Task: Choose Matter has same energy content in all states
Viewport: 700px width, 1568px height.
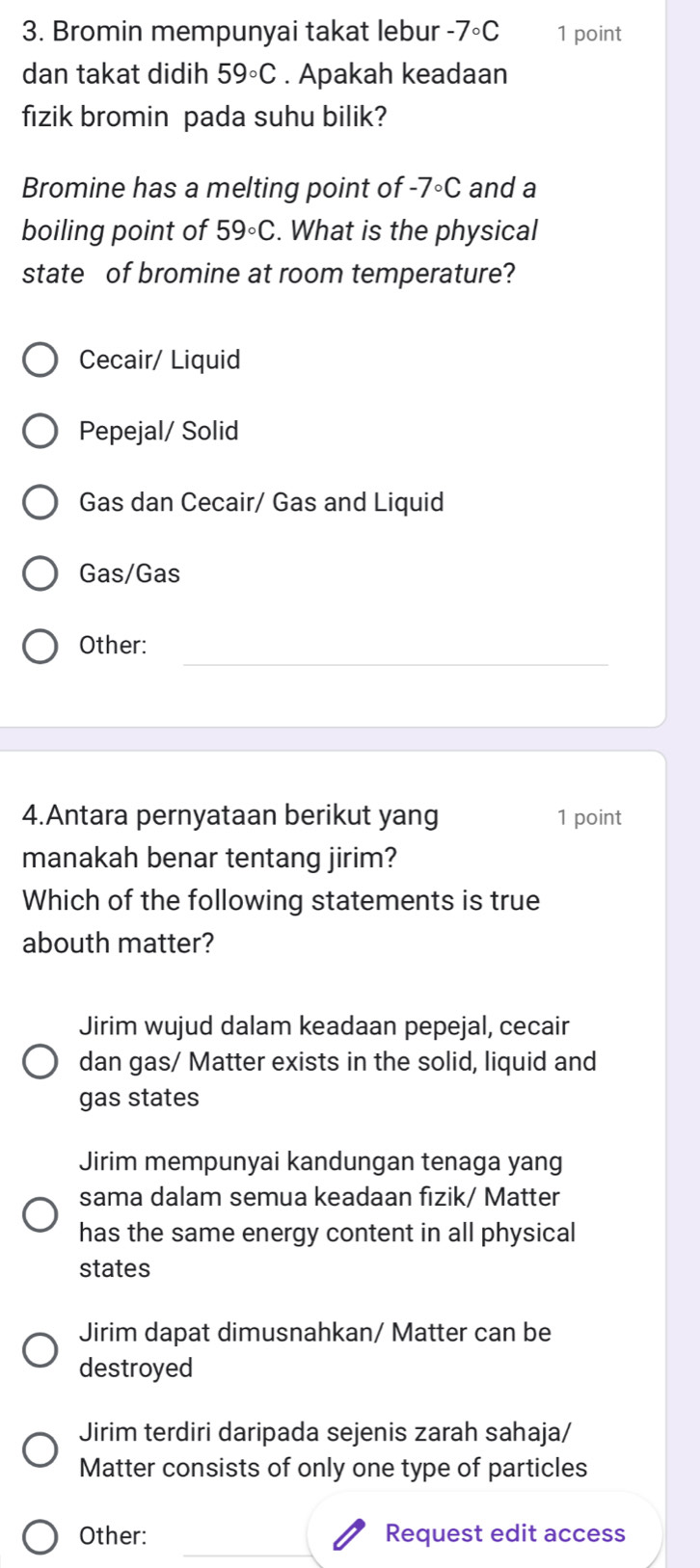Action: (40, 1213)
